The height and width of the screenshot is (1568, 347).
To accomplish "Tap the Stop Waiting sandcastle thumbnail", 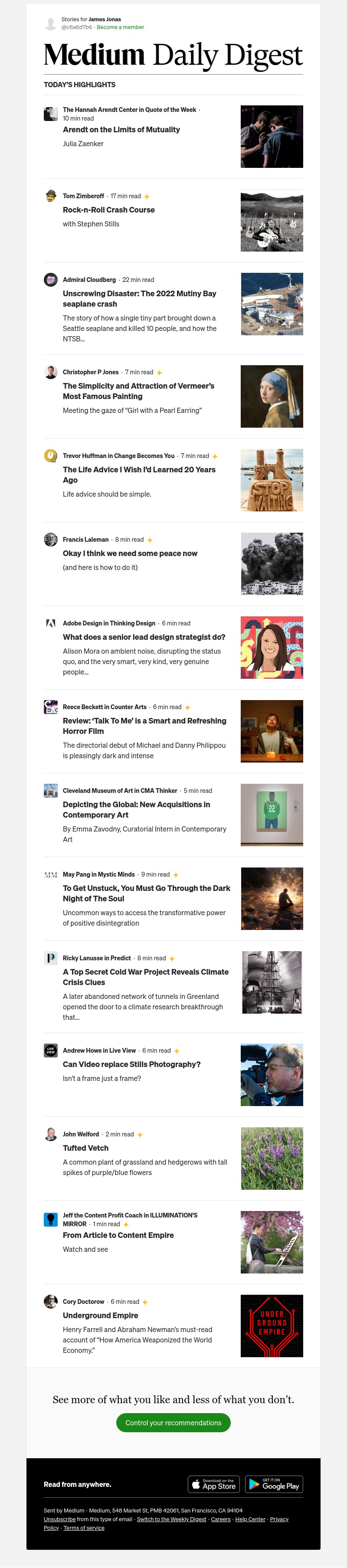I will 272,480.
